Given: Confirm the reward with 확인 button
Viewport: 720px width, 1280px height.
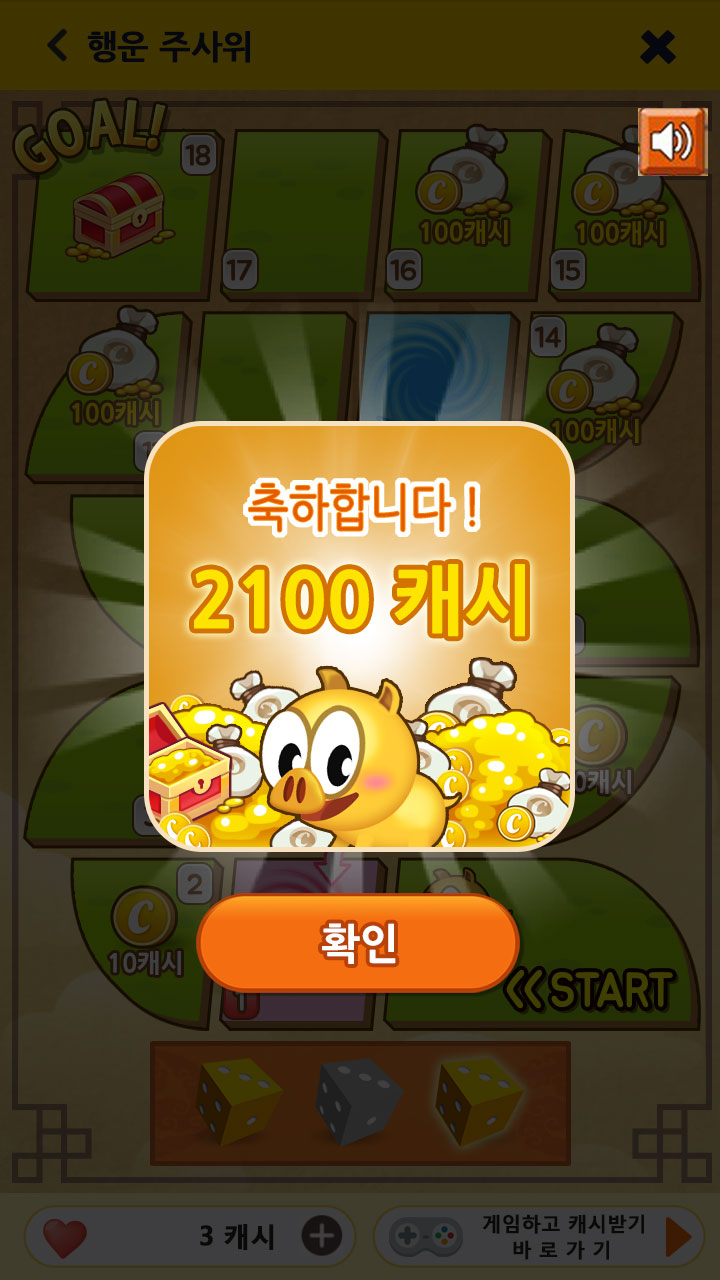Looking at the screenshot, I should coord(358,942).
